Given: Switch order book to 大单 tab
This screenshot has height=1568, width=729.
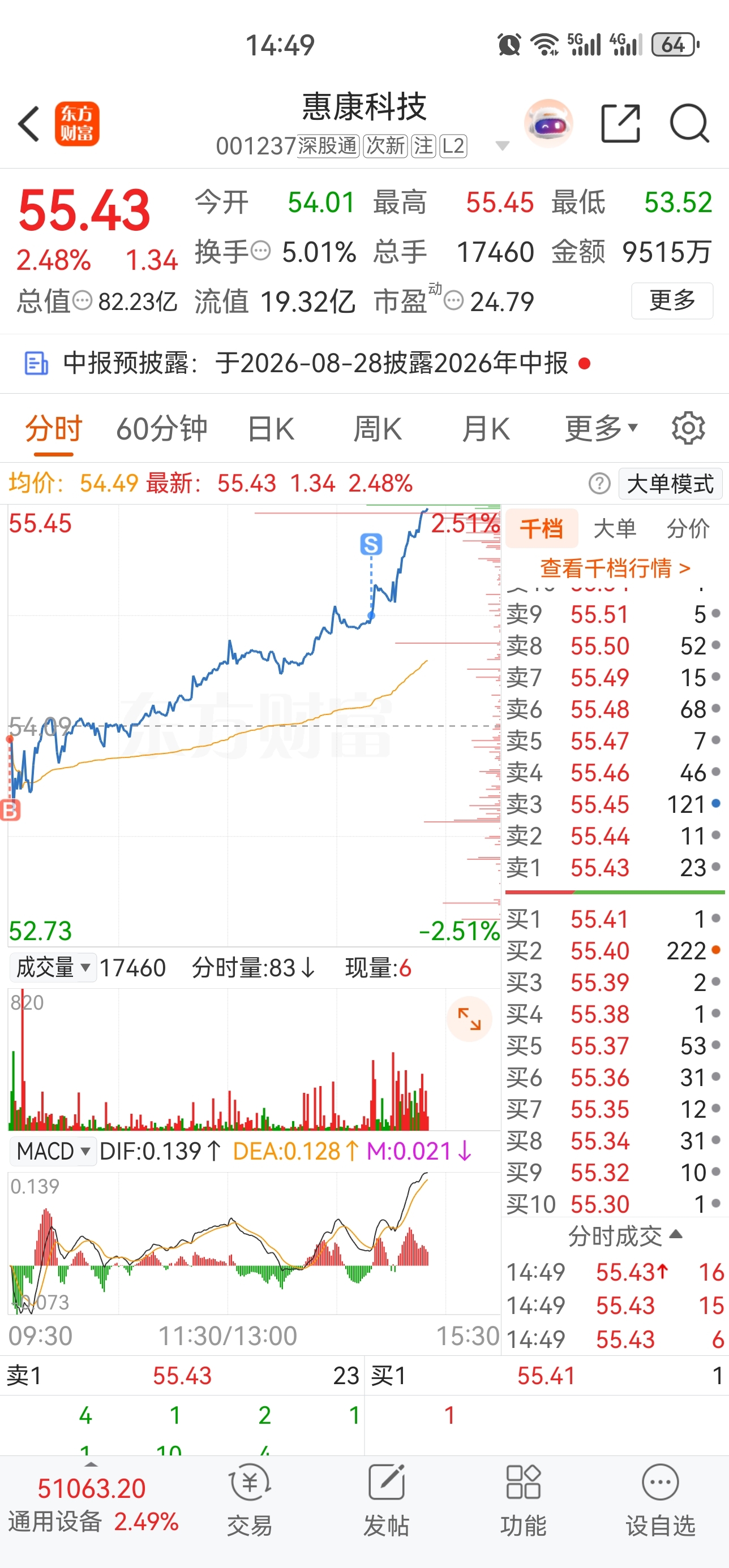Looking at the screenshot, I should [615, 528].
